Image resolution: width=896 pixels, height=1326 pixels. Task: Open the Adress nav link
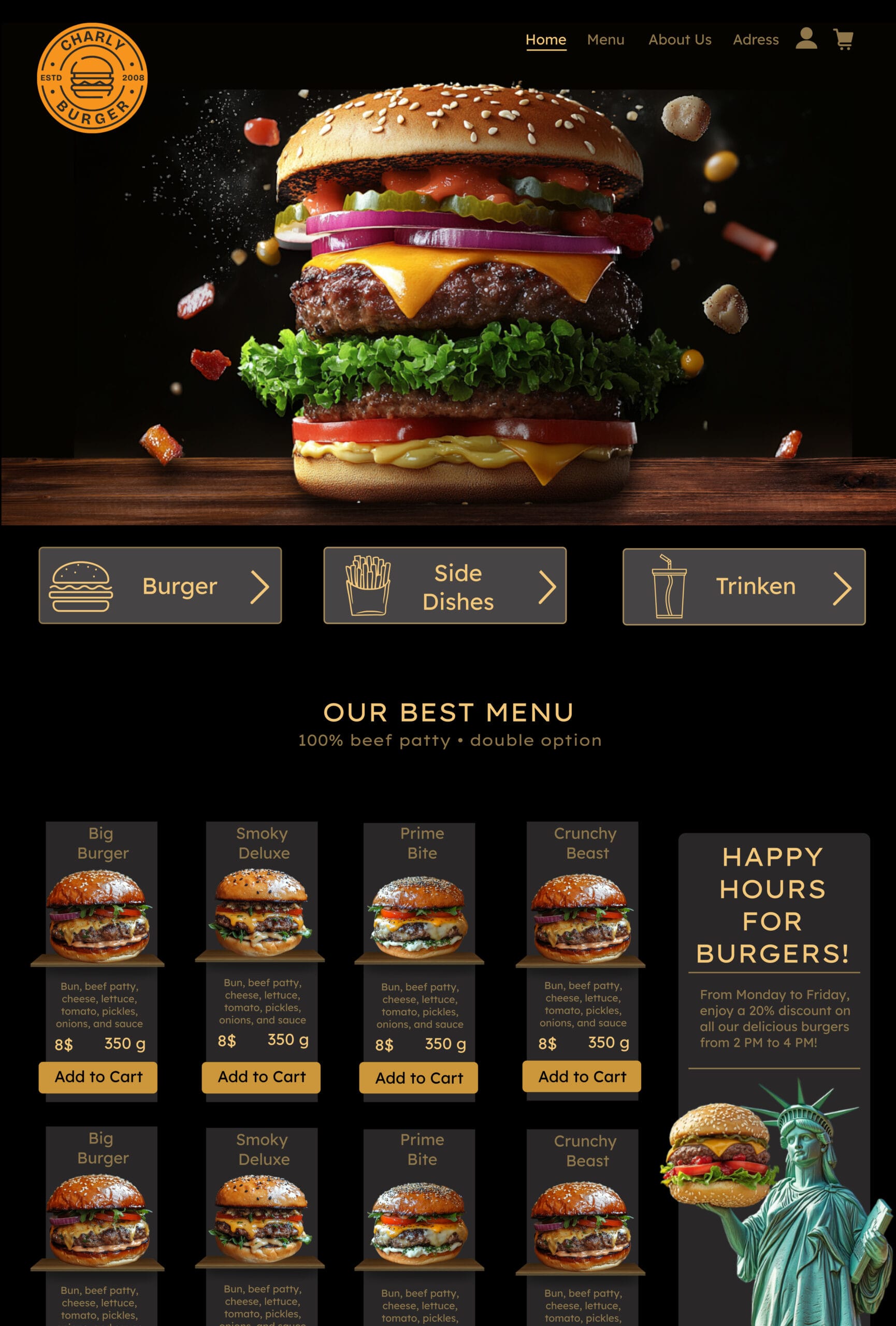755,39
